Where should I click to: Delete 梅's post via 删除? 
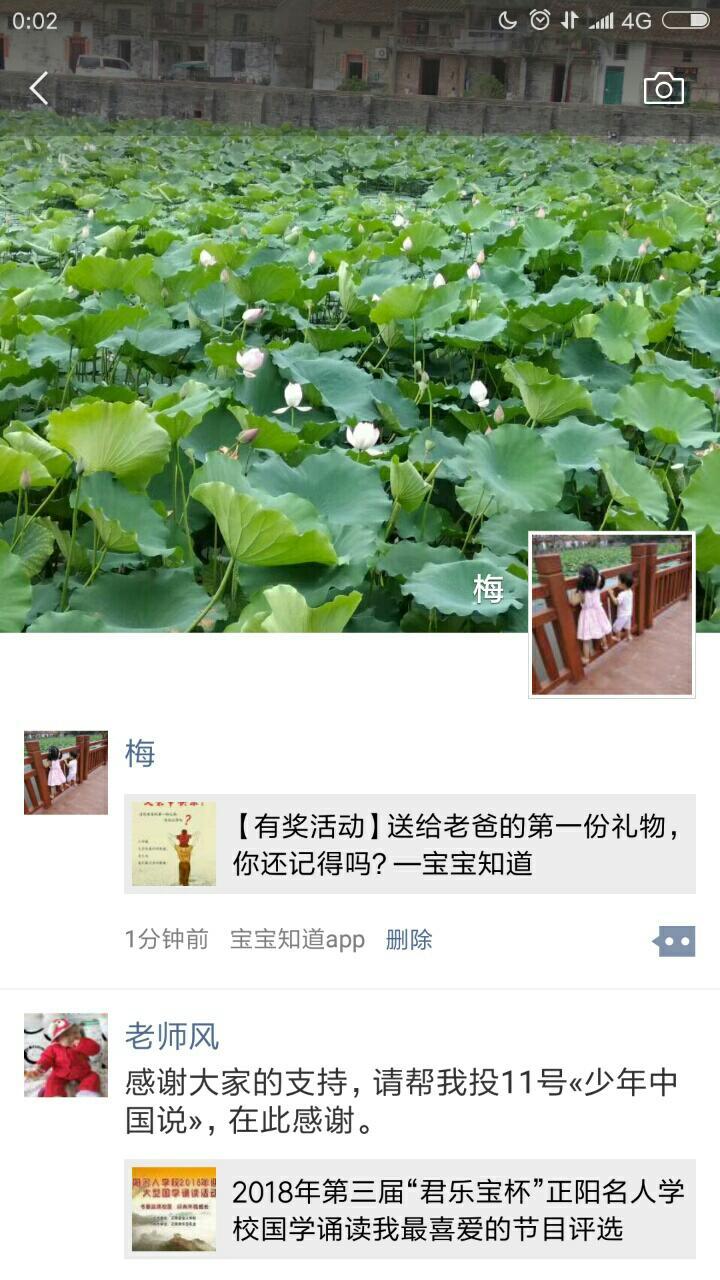click(409, 940)
